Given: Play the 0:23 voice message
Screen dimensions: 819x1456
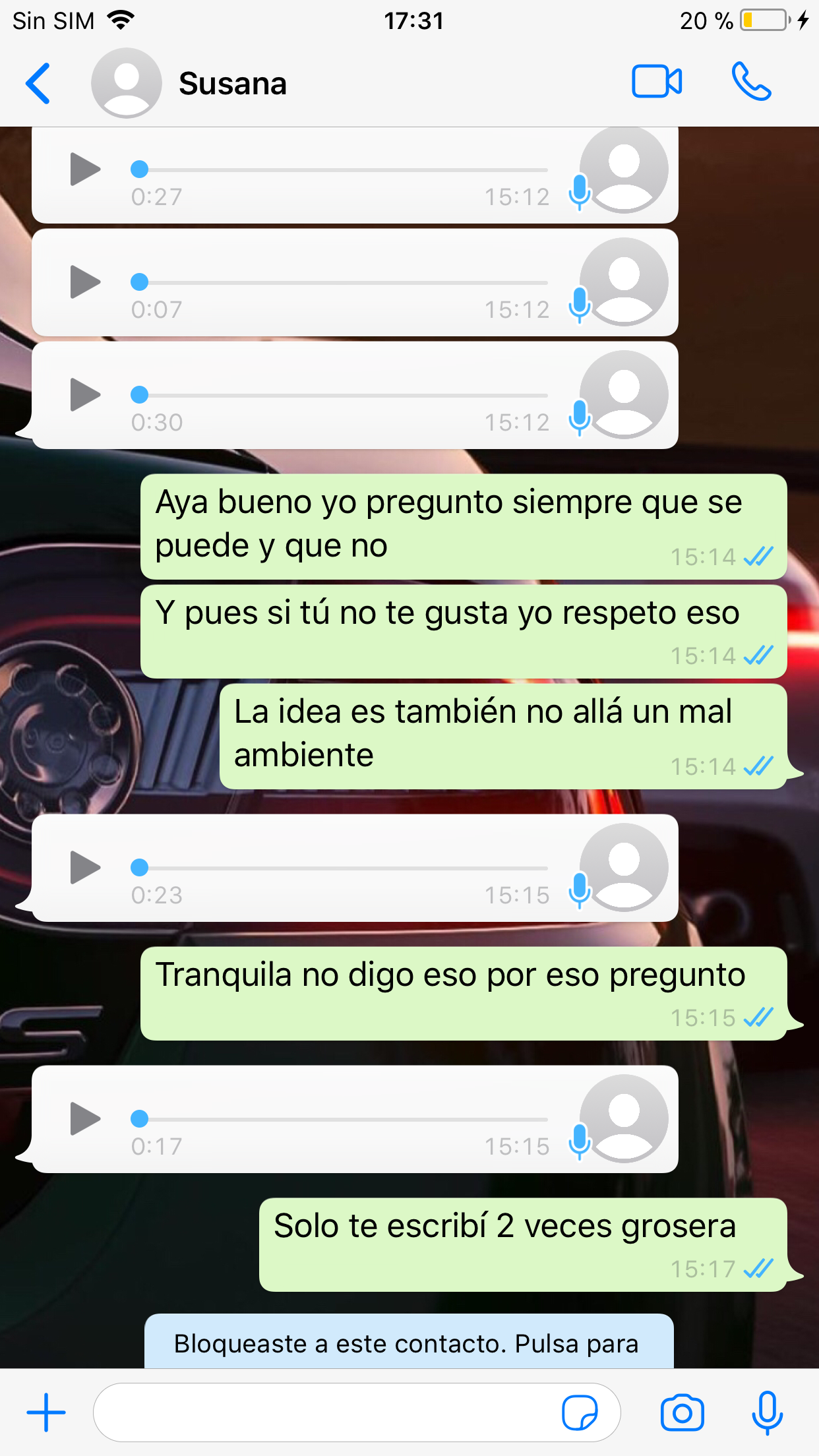Looking at the screenshot, I should pyautogui.click(x=85, y=868).
